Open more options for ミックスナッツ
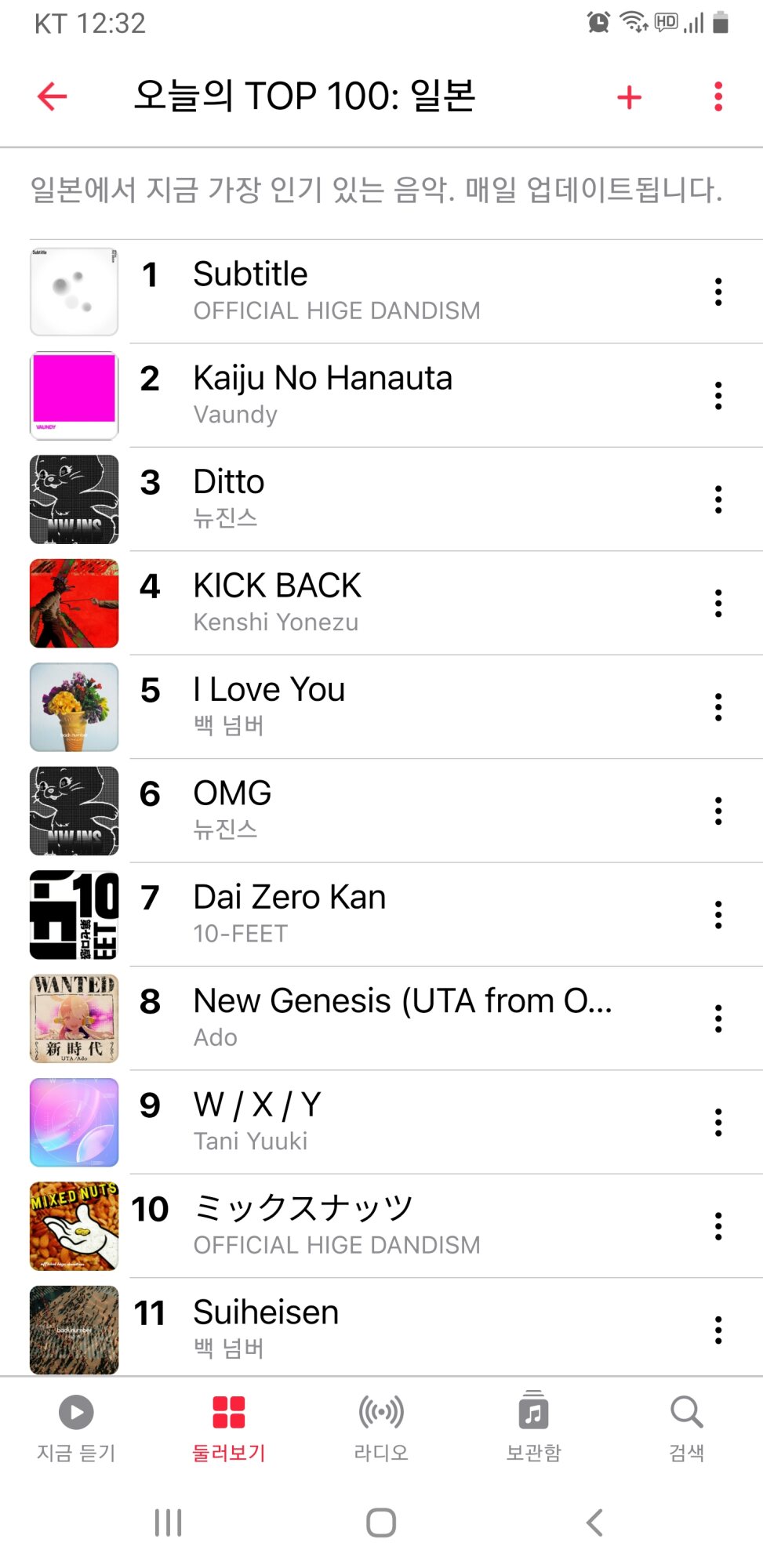This screenshot has width=763, height=1568. 718,1226
